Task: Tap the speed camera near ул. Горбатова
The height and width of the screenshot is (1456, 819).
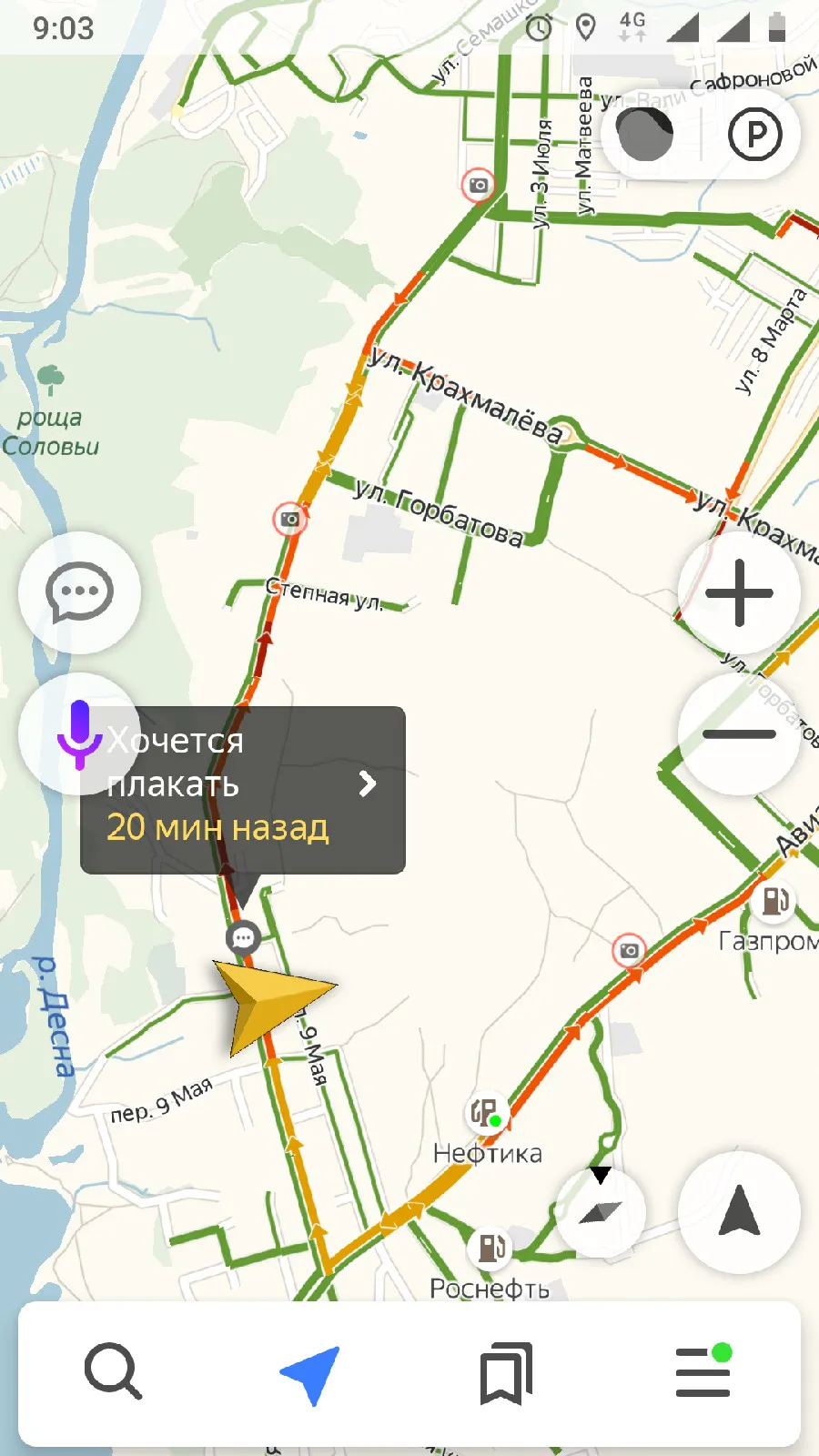Action: click(290, 520)
